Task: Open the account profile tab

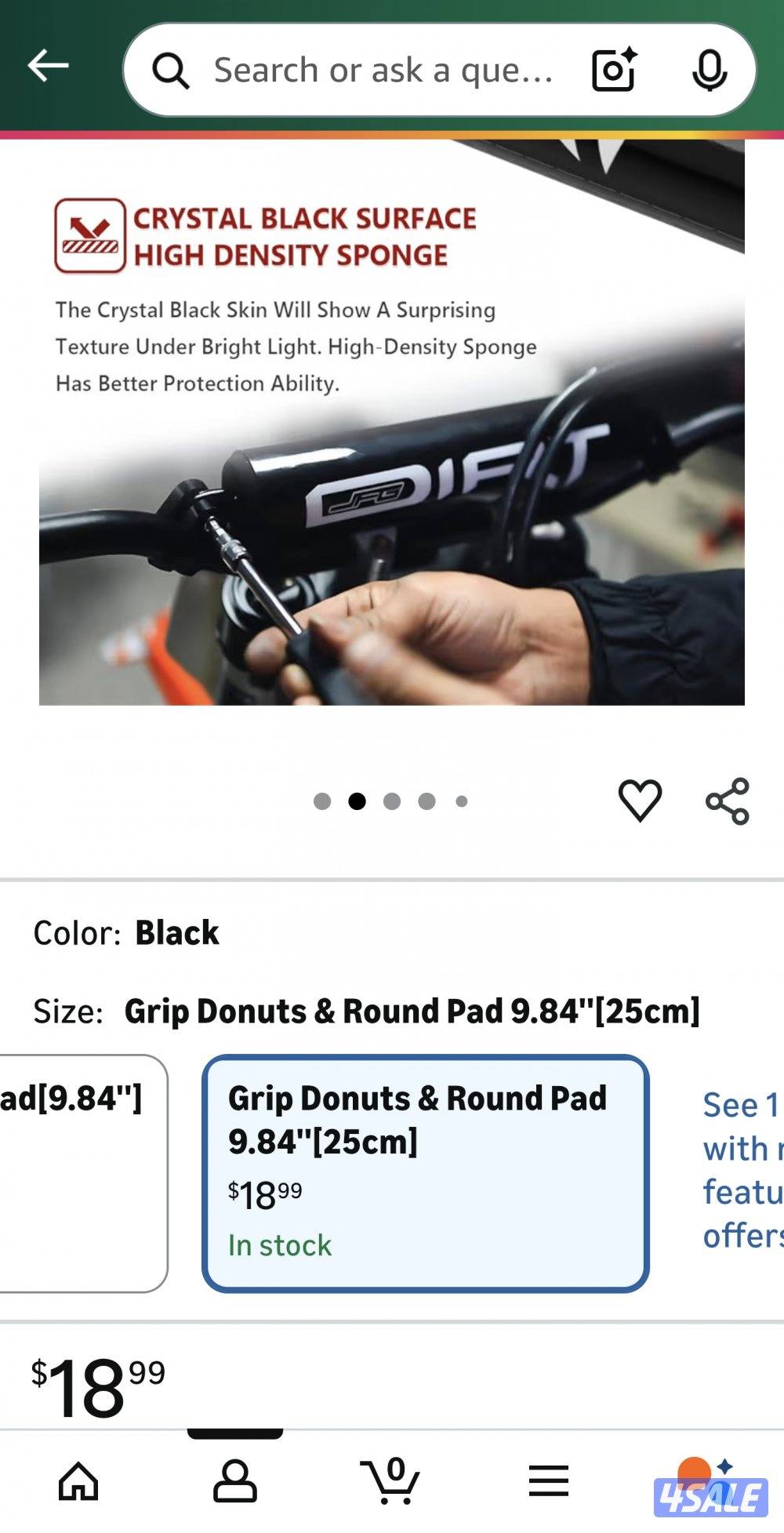Action: point(235,1481)
